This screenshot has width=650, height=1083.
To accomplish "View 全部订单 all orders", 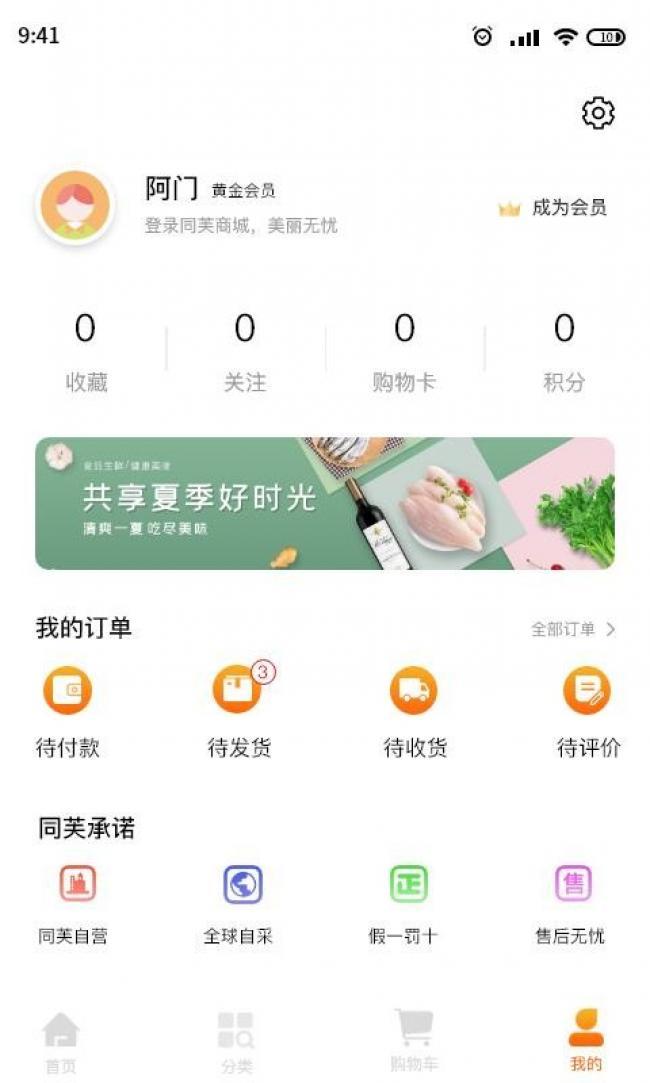I will [x=573, y=629].
